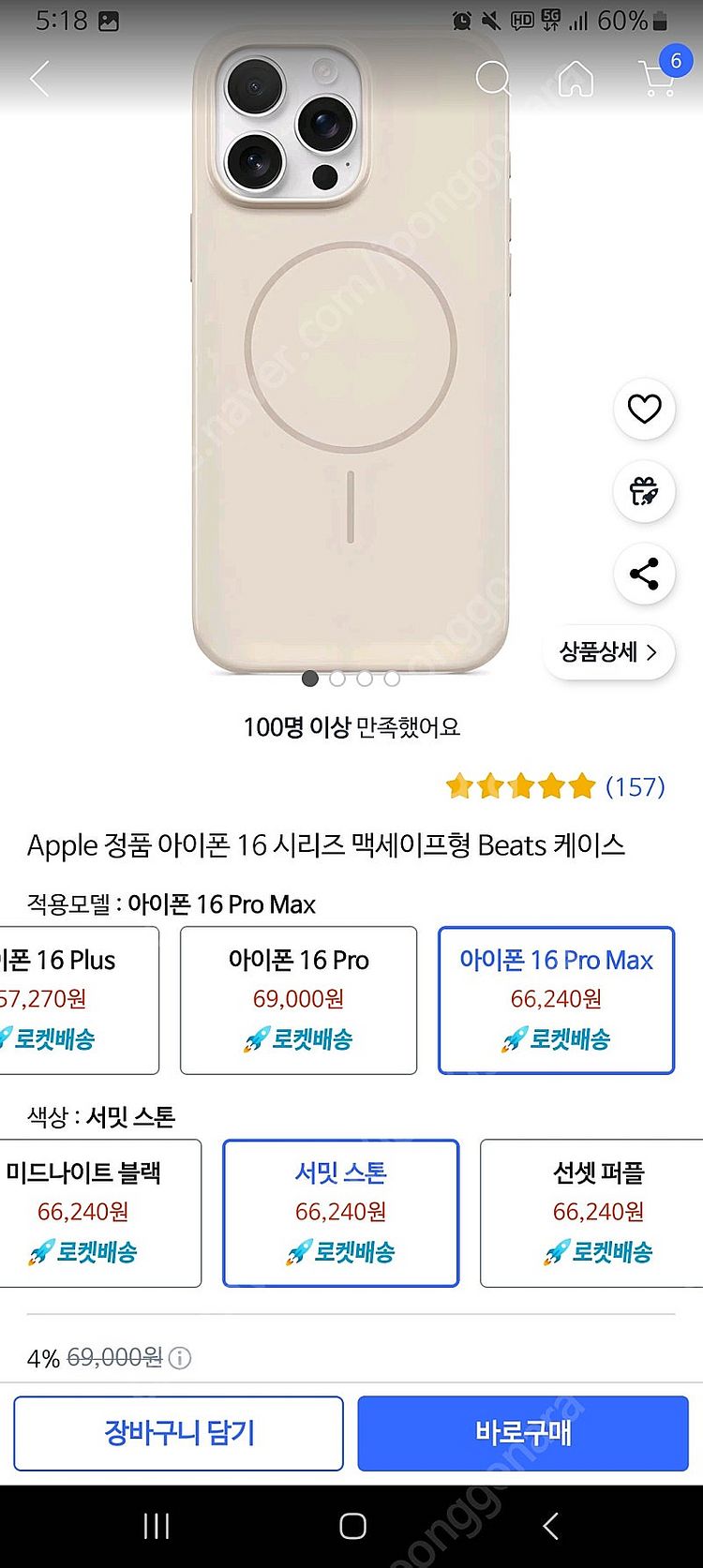Select the 아이폰 16 Plus variant card
The height and width of the screenshot is (1568, 703).
coord(75,998)
